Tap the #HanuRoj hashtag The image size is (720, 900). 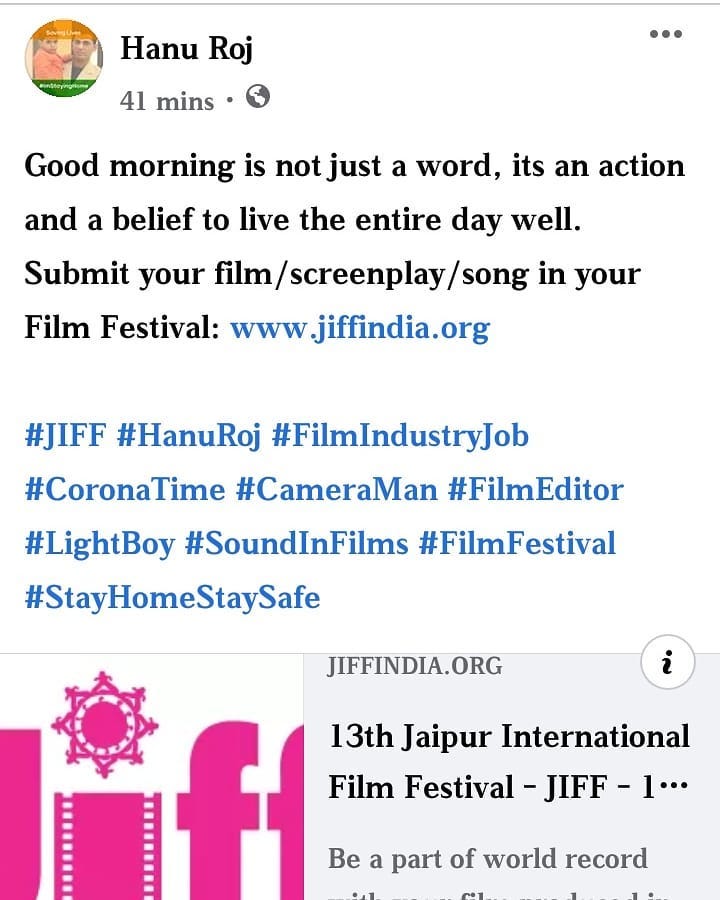(189, 436)
